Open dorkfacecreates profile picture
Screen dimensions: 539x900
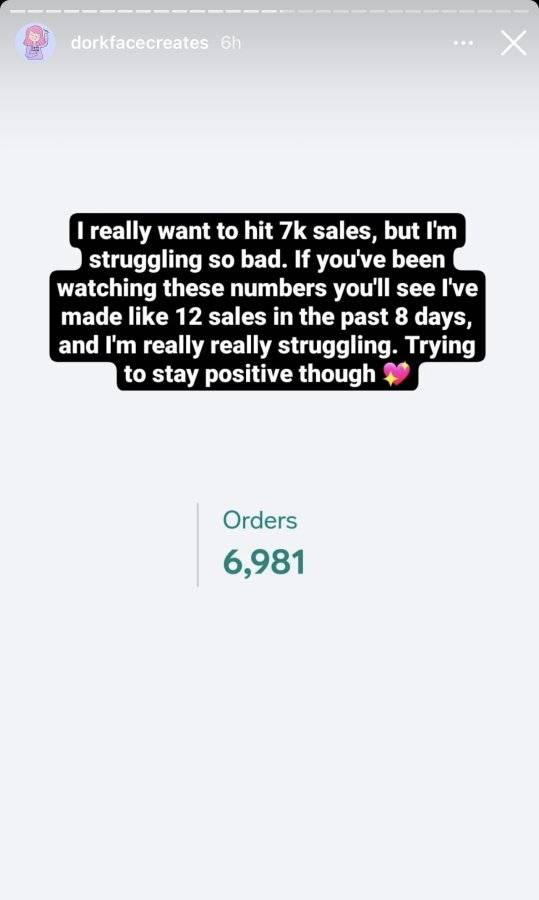click(x=35, y=43)
